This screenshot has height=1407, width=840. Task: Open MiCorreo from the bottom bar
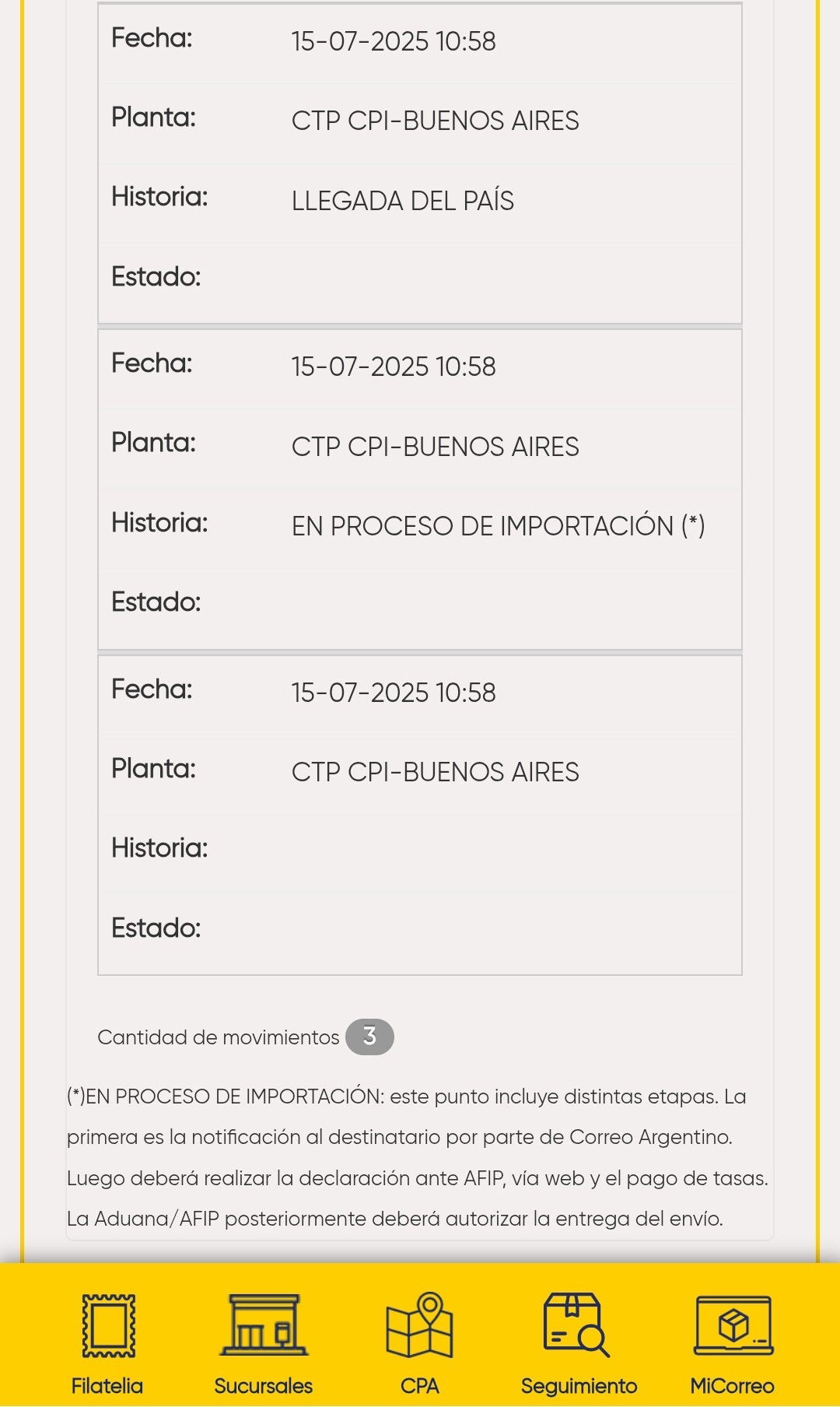point(733,1344)
